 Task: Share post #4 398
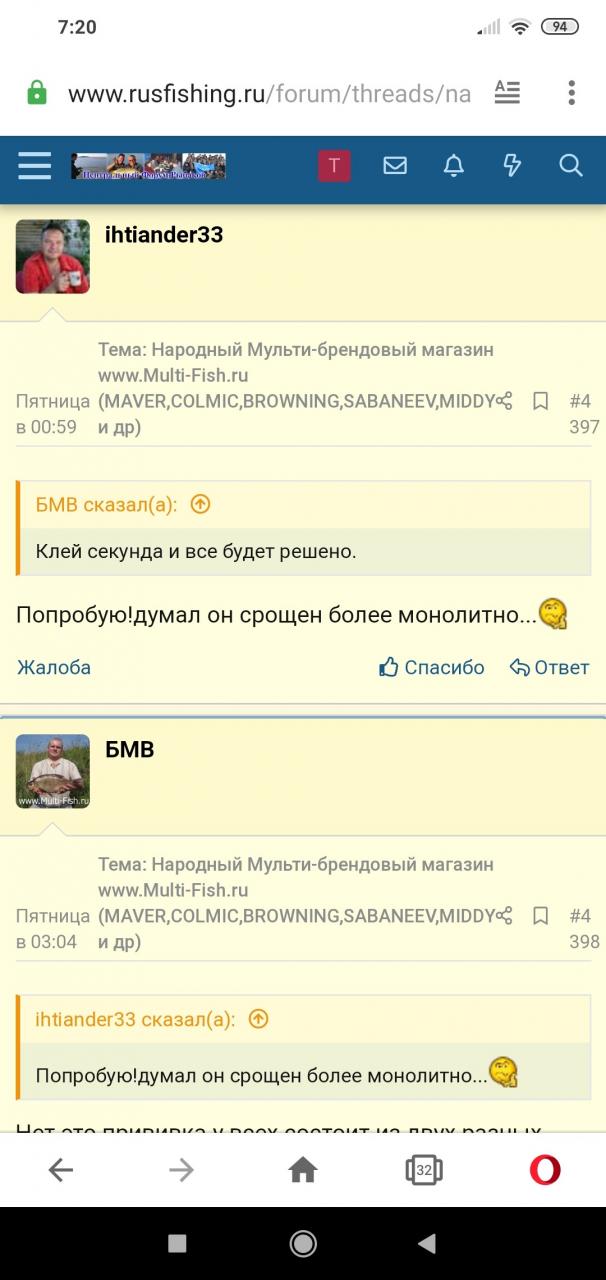tap(504, 915)
